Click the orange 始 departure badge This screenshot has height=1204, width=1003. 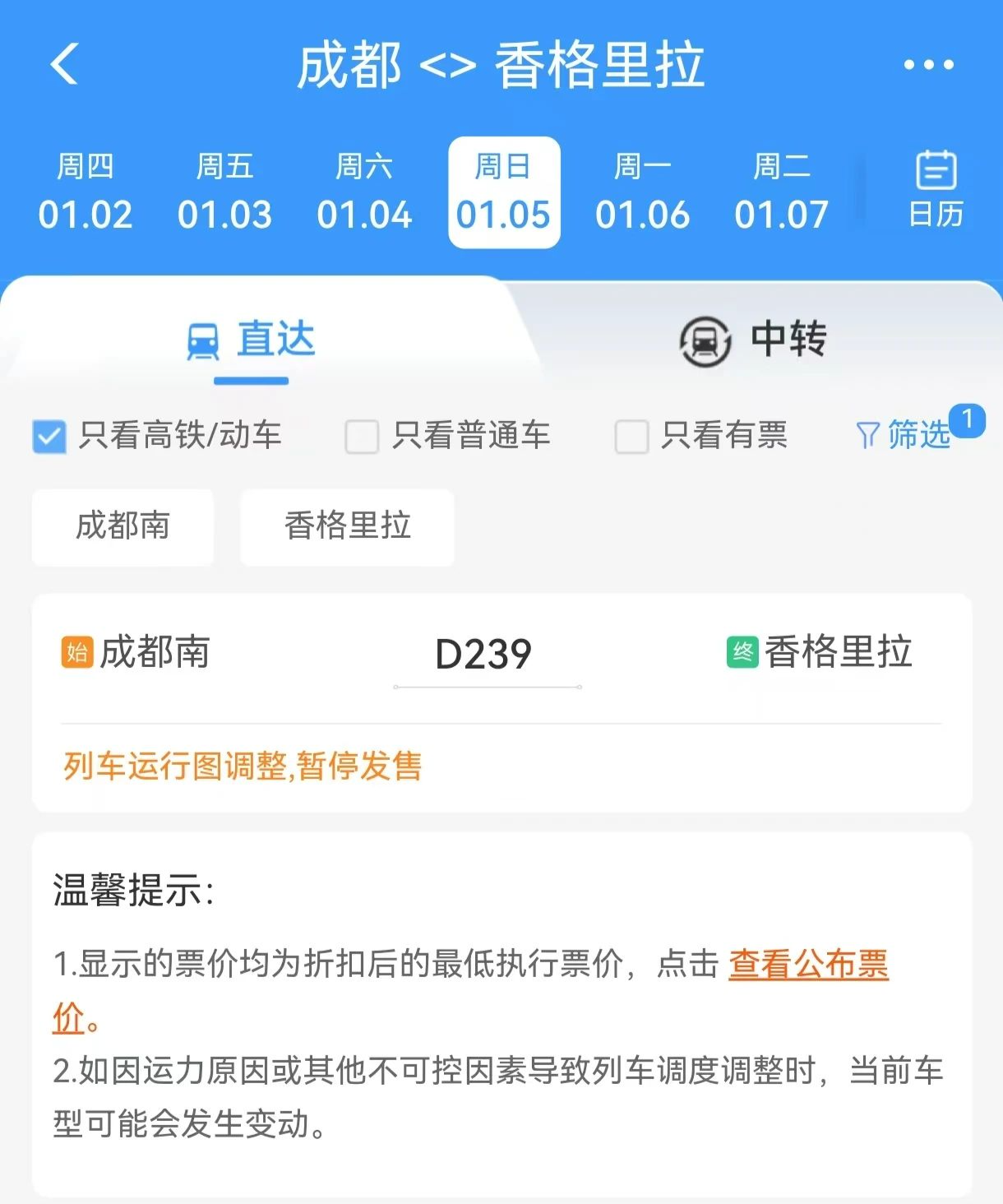[76, 652]
